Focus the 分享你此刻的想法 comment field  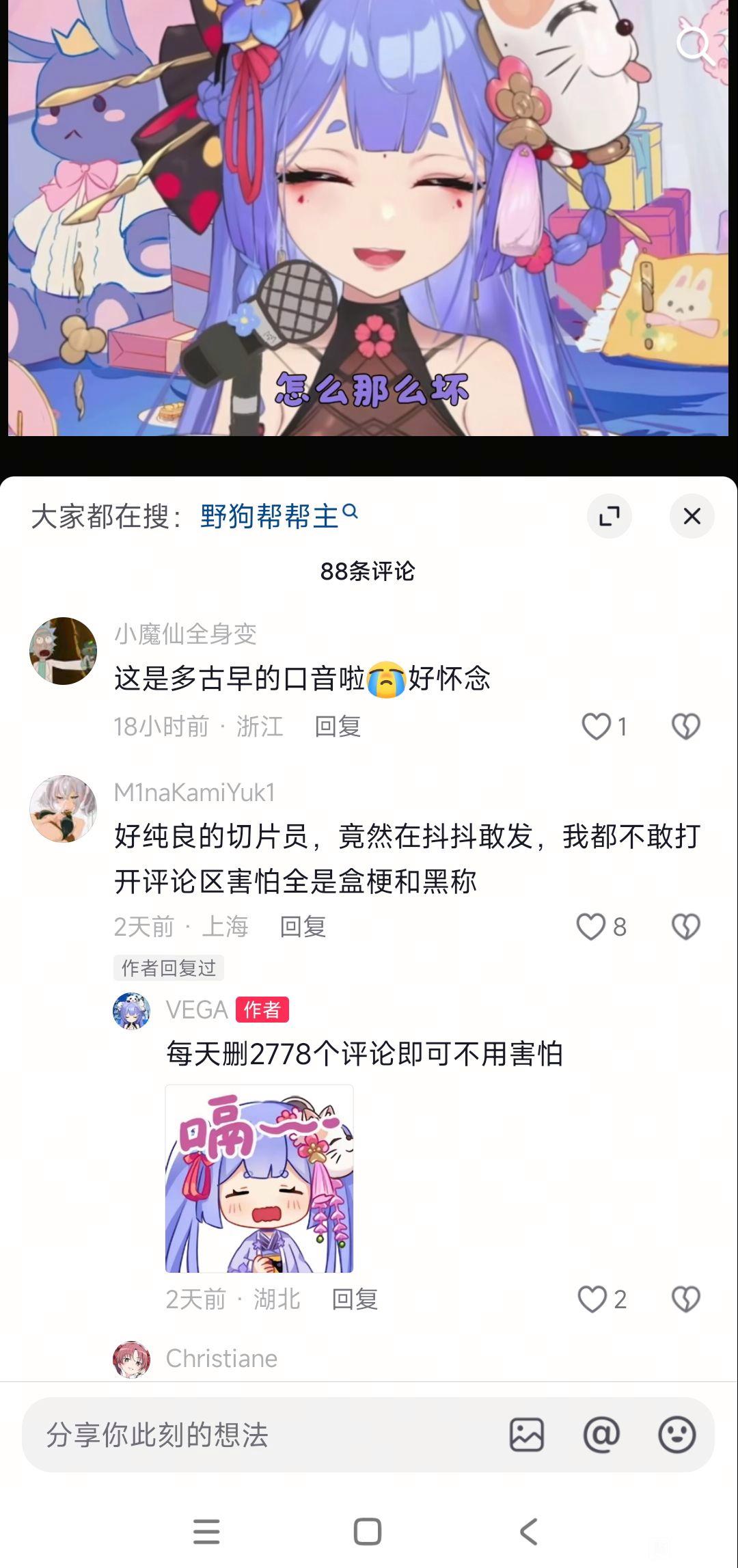260,1435
